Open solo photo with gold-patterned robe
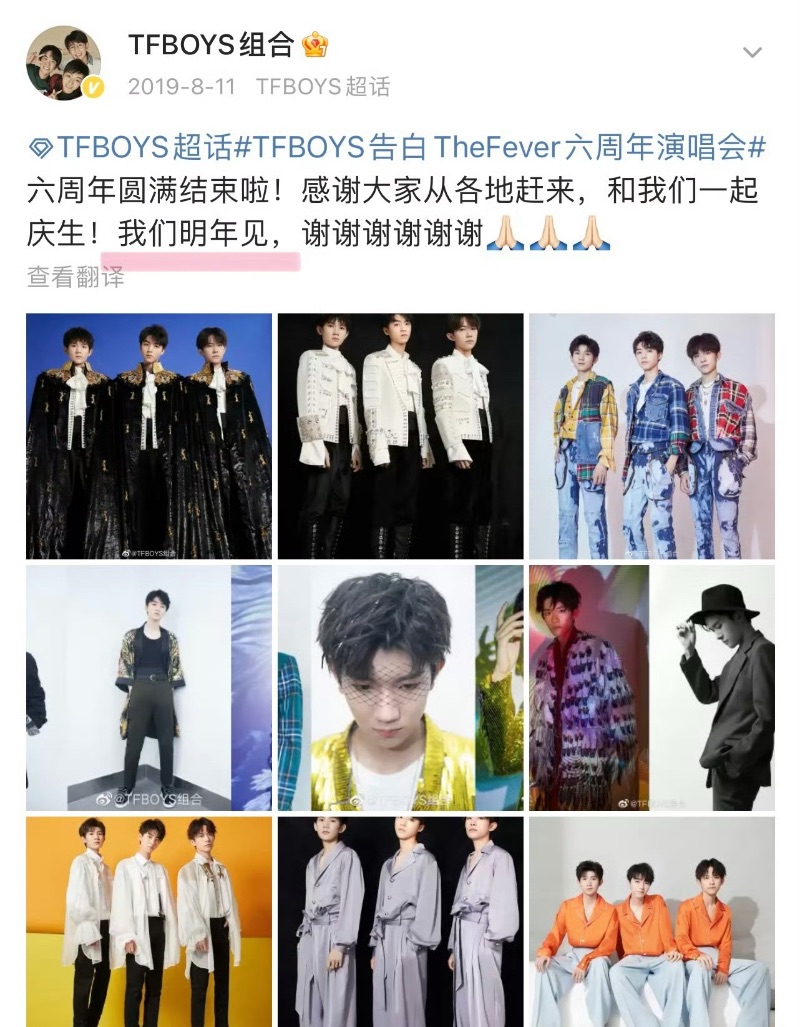Viewport: 800px width, 1027px height. 149,687
